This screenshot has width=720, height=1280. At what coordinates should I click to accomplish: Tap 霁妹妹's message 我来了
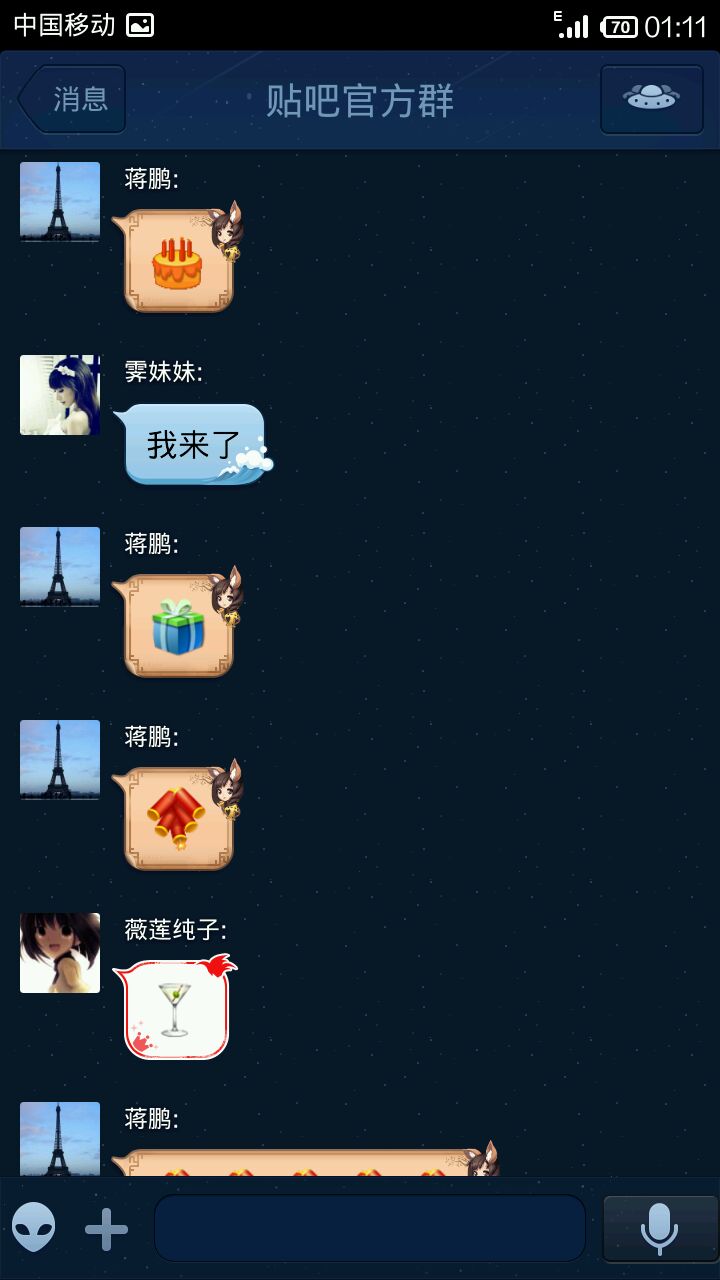point(192,444)
